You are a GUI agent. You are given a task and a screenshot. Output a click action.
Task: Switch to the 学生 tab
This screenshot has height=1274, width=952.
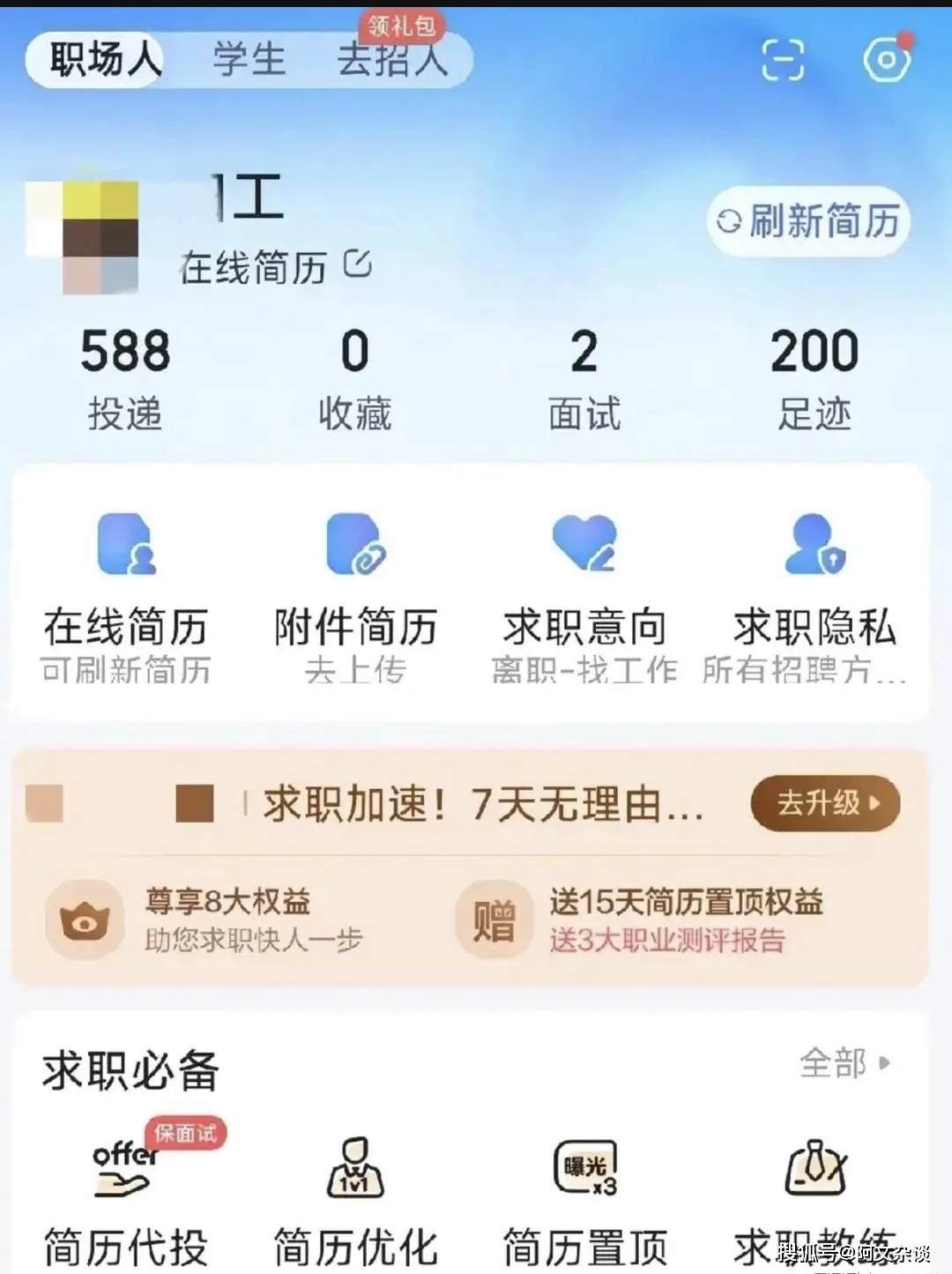(x=249, y=60)
